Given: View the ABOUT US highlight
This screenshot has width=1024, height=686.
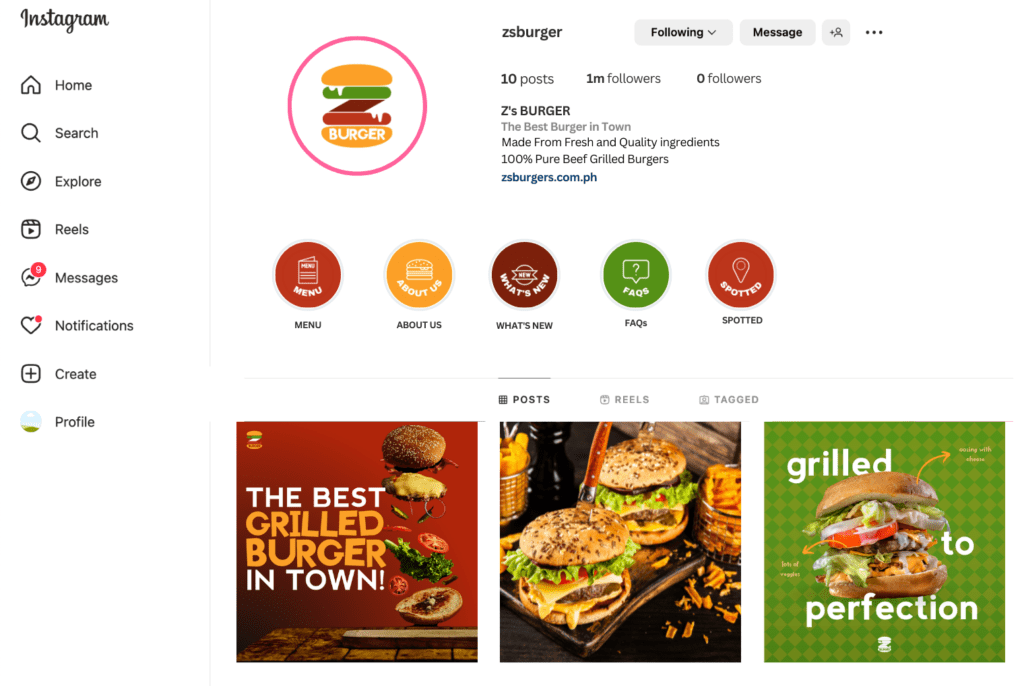Looking at the screenshot, I should coord(419,276).
